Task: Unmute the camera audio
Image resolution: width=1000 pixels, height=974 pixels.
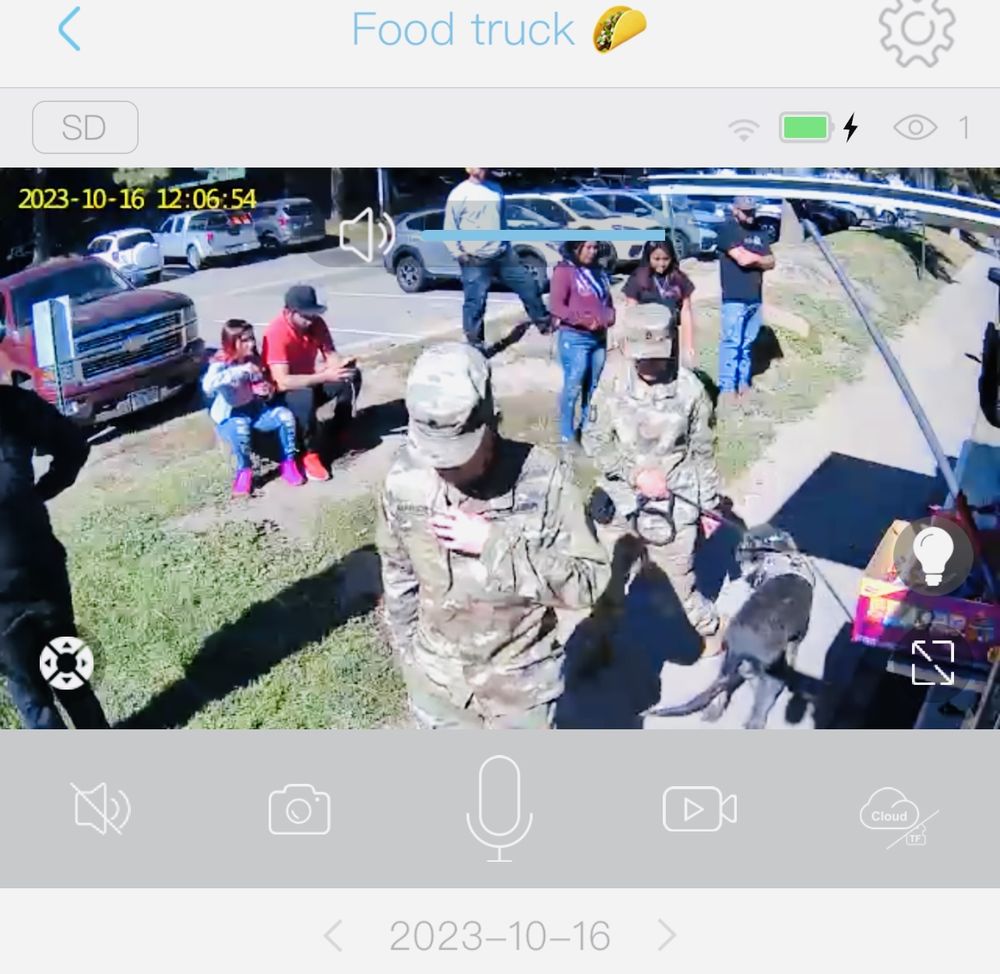Action: (x=101, y=808)
